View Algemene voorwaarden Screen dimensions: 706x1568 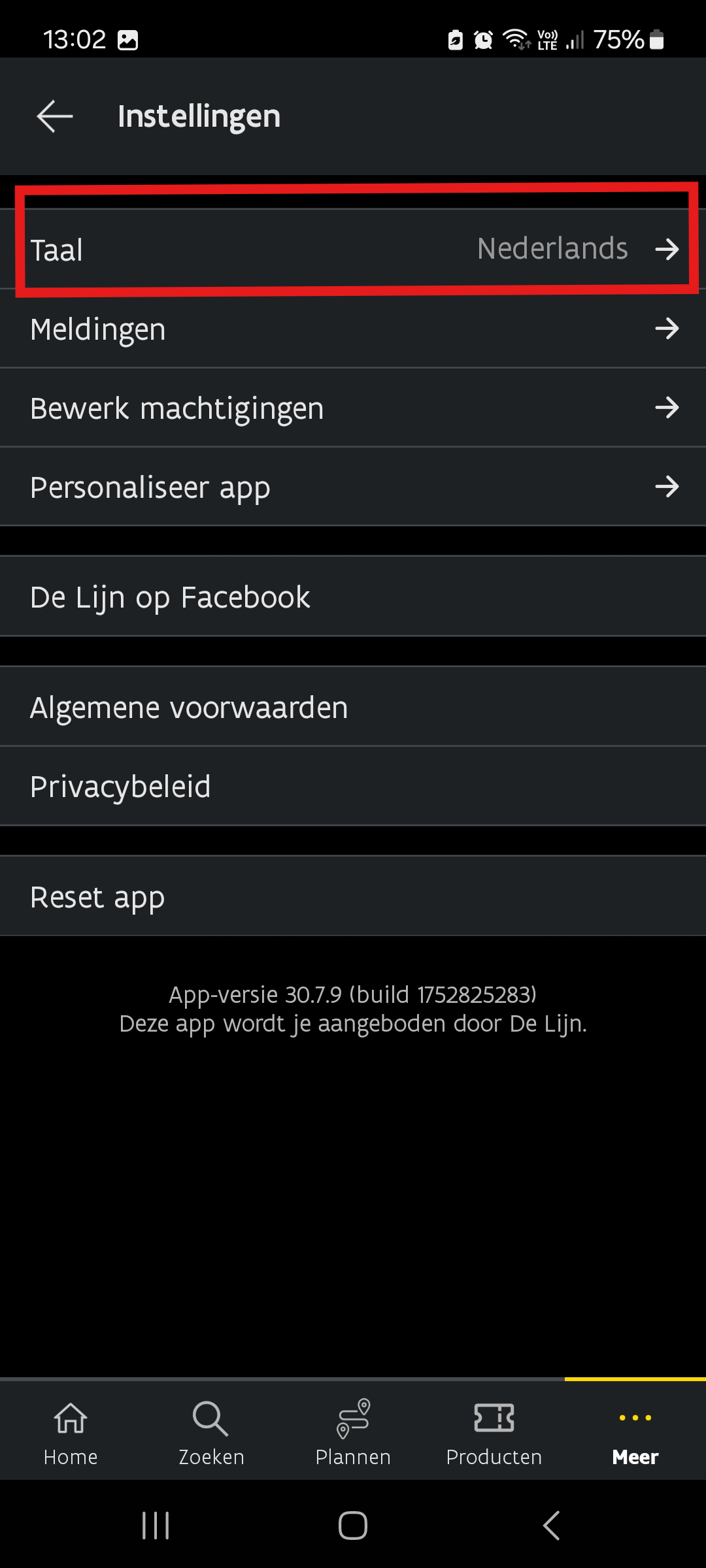353,708
